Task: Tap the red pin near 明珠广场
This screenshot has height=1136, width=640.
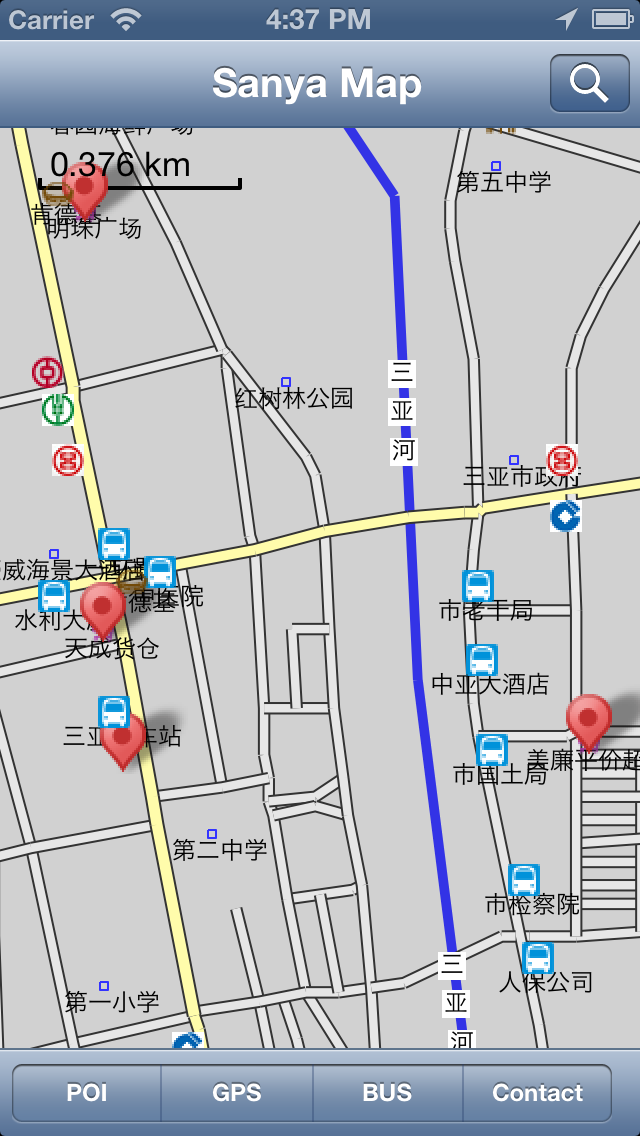Action: click(85, 186)
